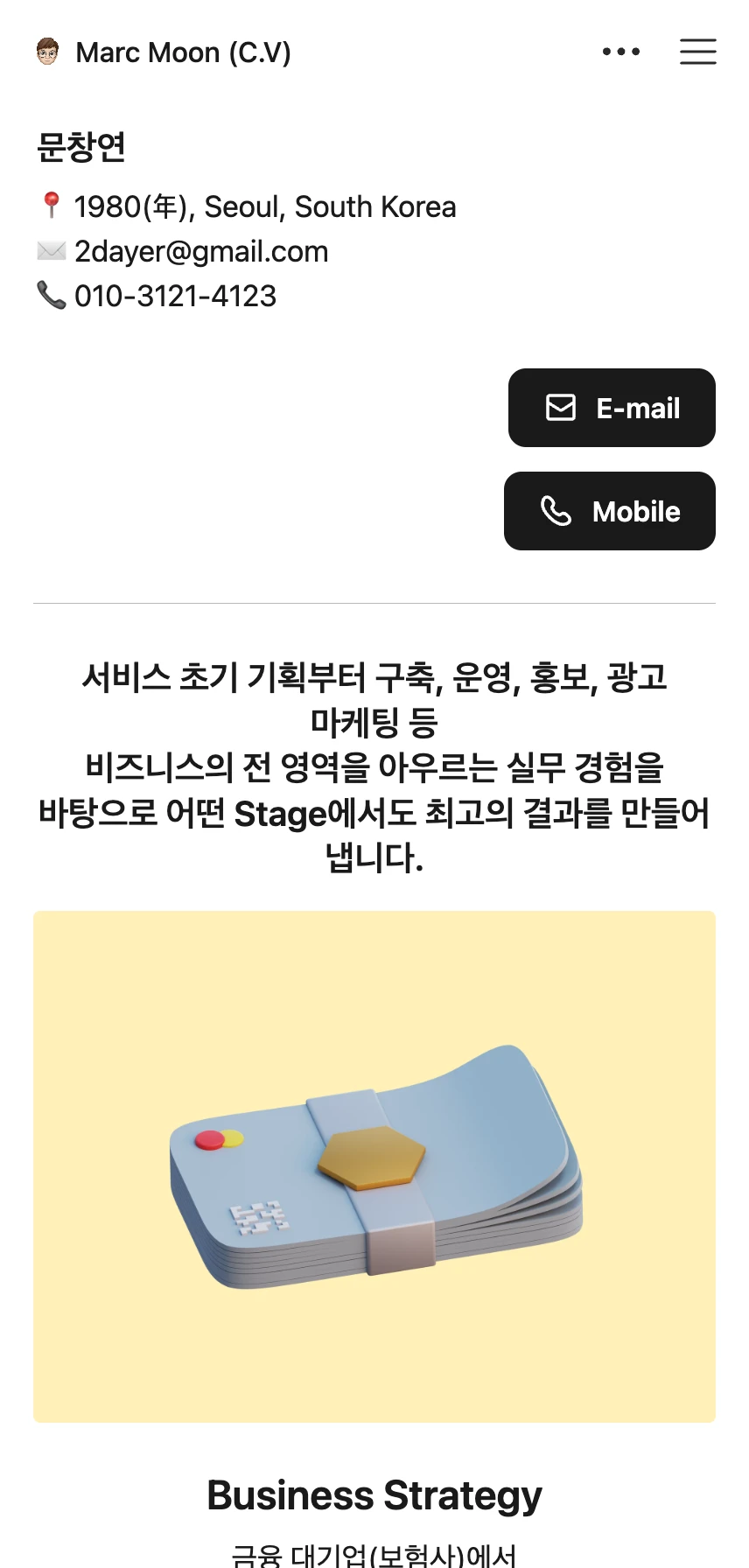The image size is (749, 1568).
Task: Open the three-dot overflow menu
Action: pos(621,52)
